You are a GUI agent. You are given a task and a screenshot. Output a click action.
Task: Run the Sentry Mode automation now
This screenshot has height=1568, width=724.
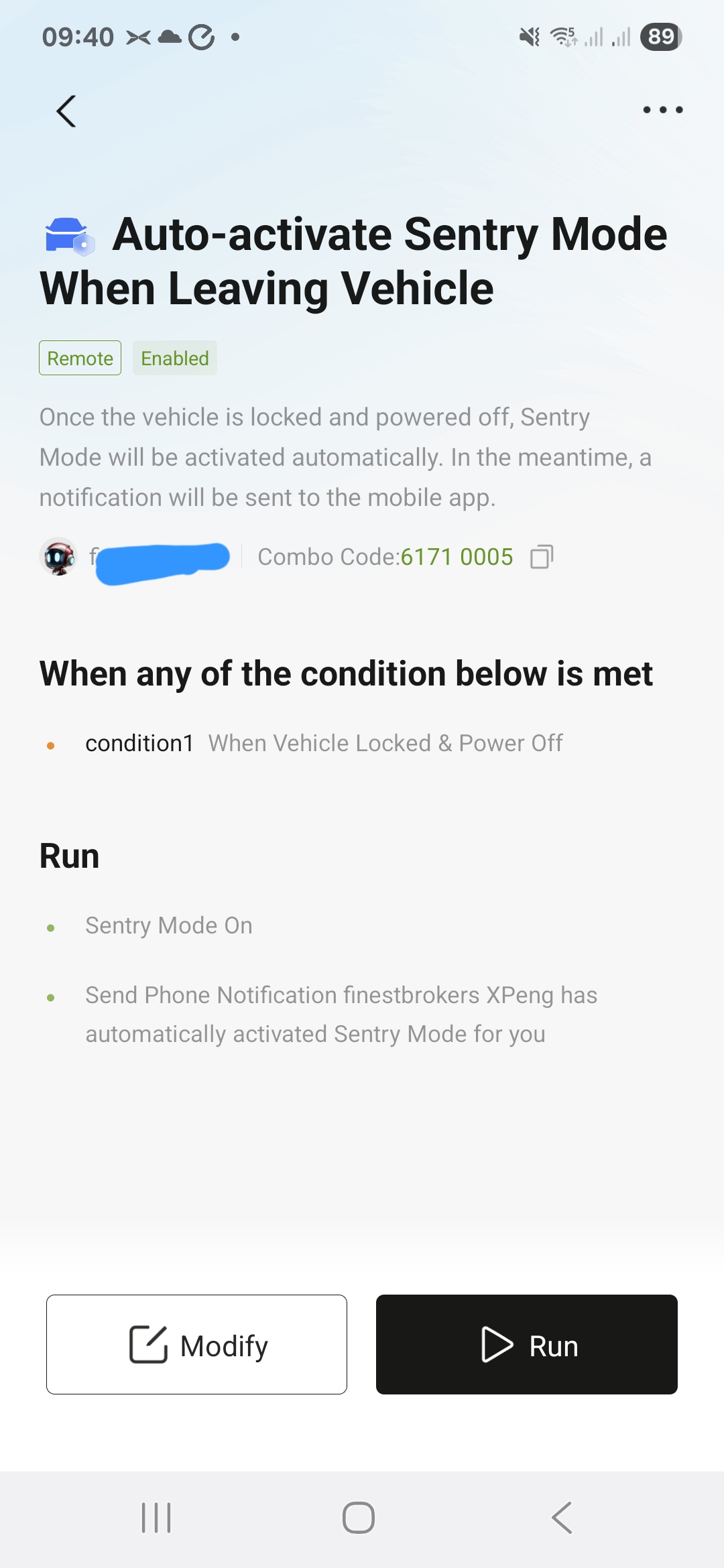tap(526, 1345)
